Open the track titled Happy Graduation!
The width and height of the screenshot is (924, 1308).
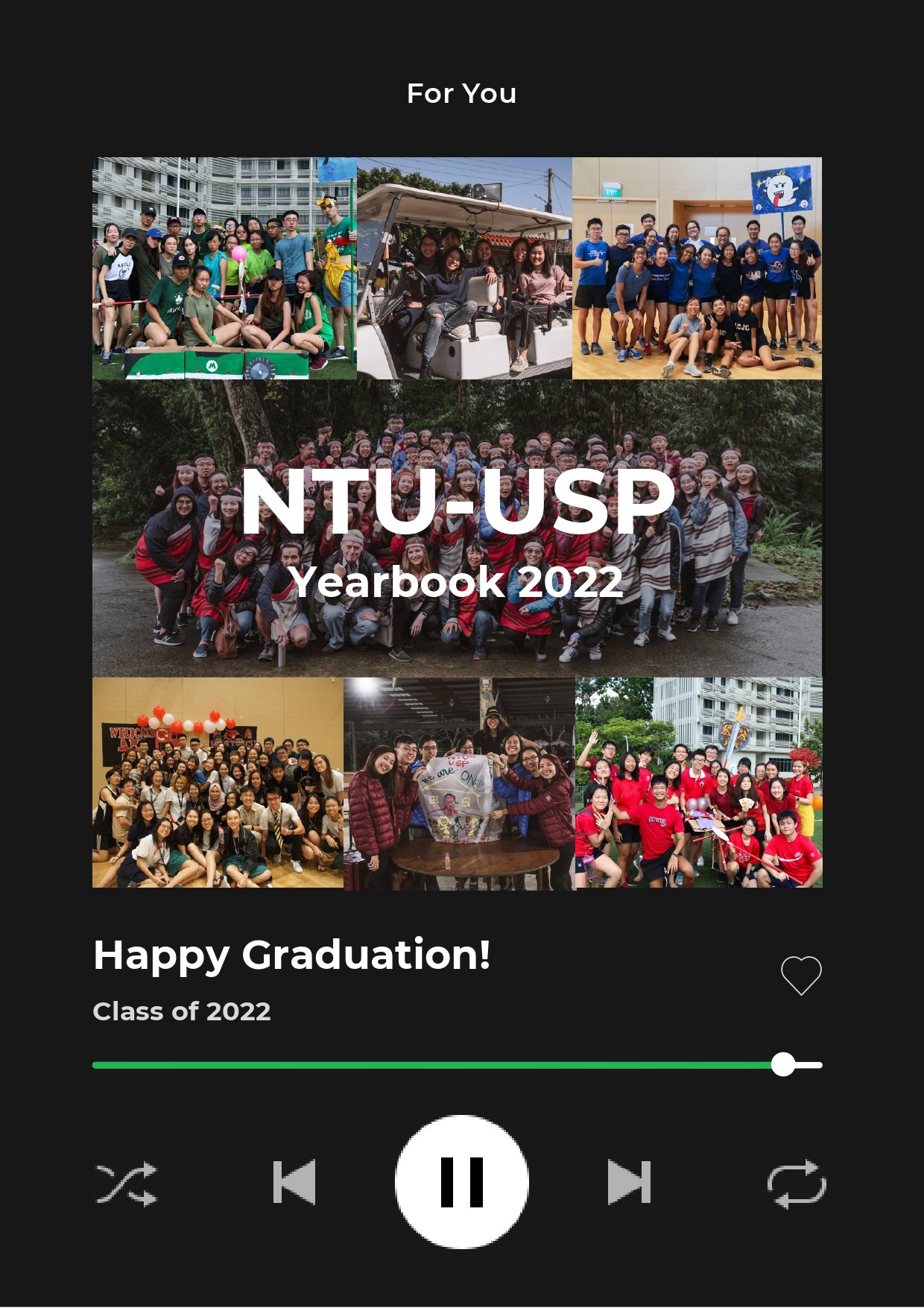pos(292,956)
